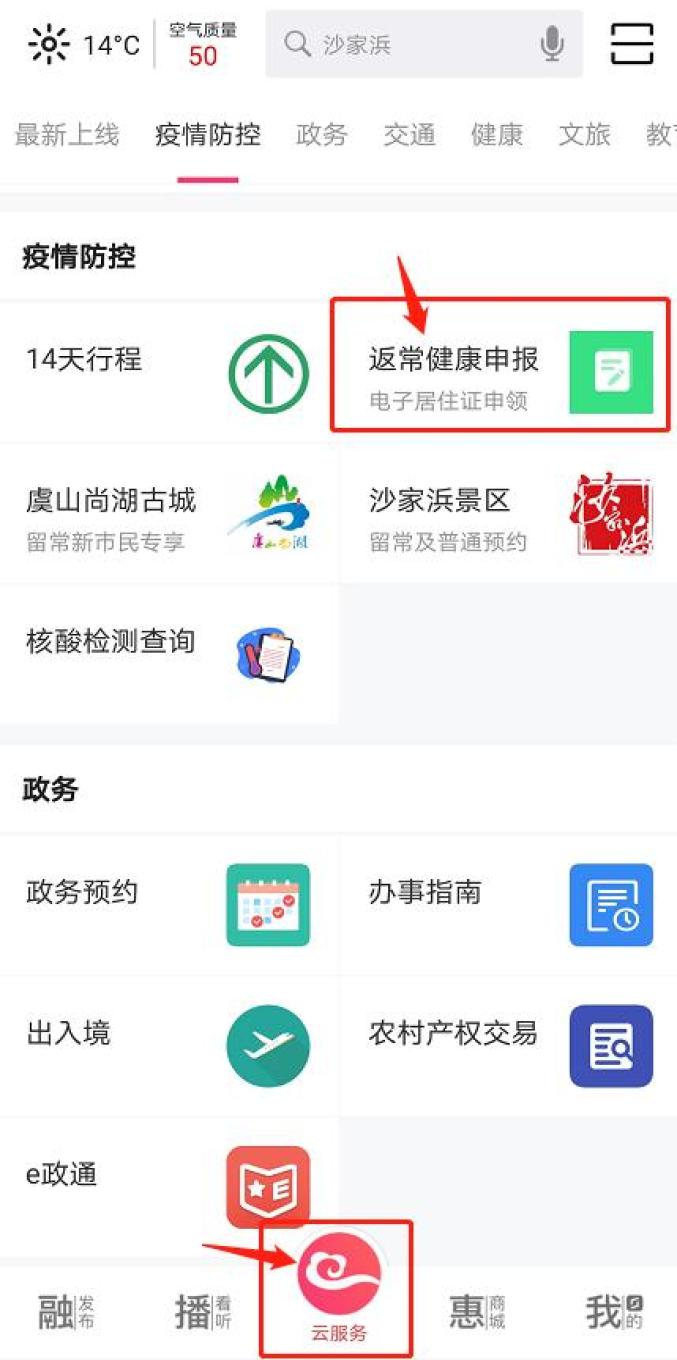Select the 政务 top tab
Image resolution: width=677 pixels, height=1360 pixels.
click(321, 135)
